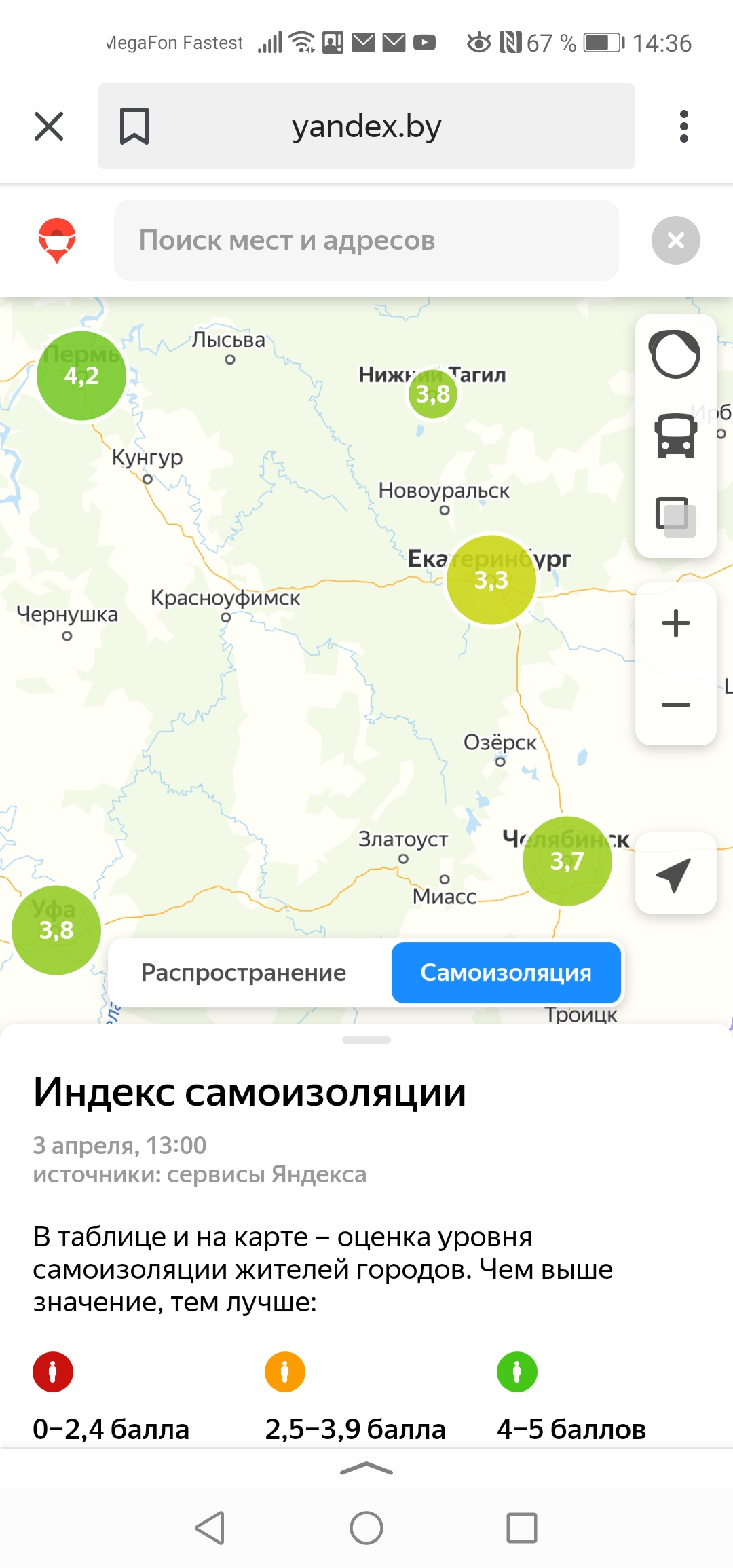
Task: Tap the Челябинск 3,7 marker
Action: (x=567, y=861)
